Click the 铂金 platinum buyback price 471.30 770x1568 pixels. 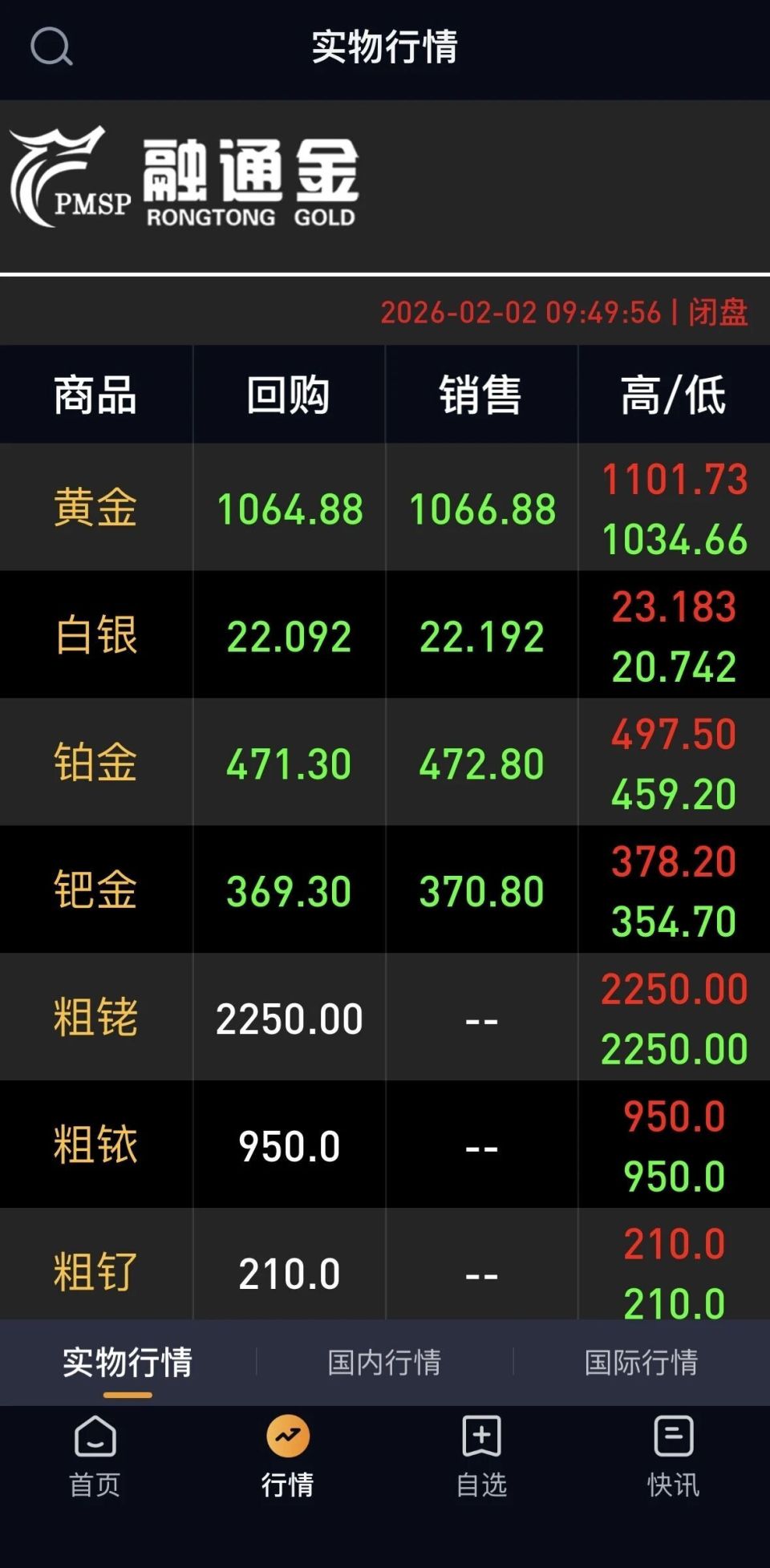click(289, 762)
